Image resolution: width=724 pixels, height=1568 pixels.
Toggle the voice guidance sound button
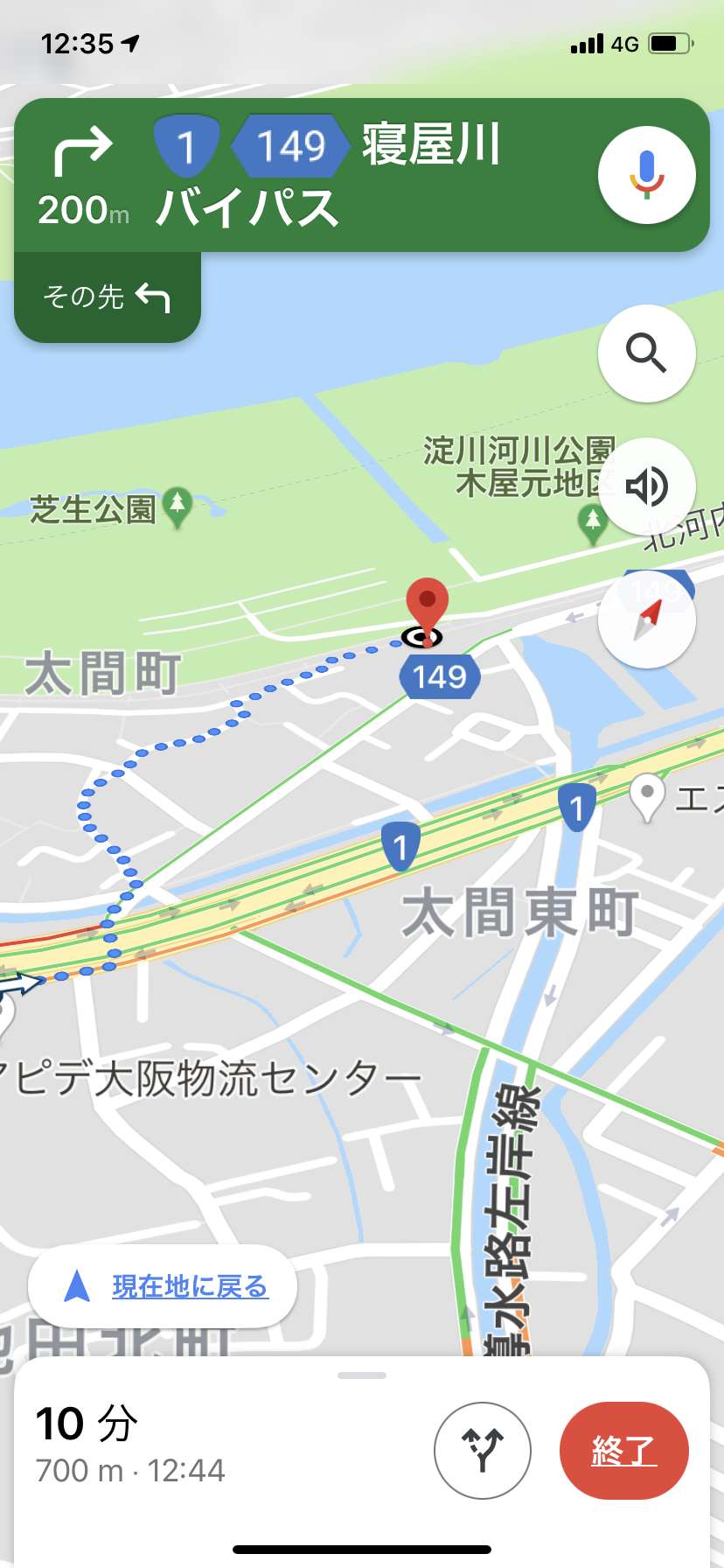click(x=647, y=486)
